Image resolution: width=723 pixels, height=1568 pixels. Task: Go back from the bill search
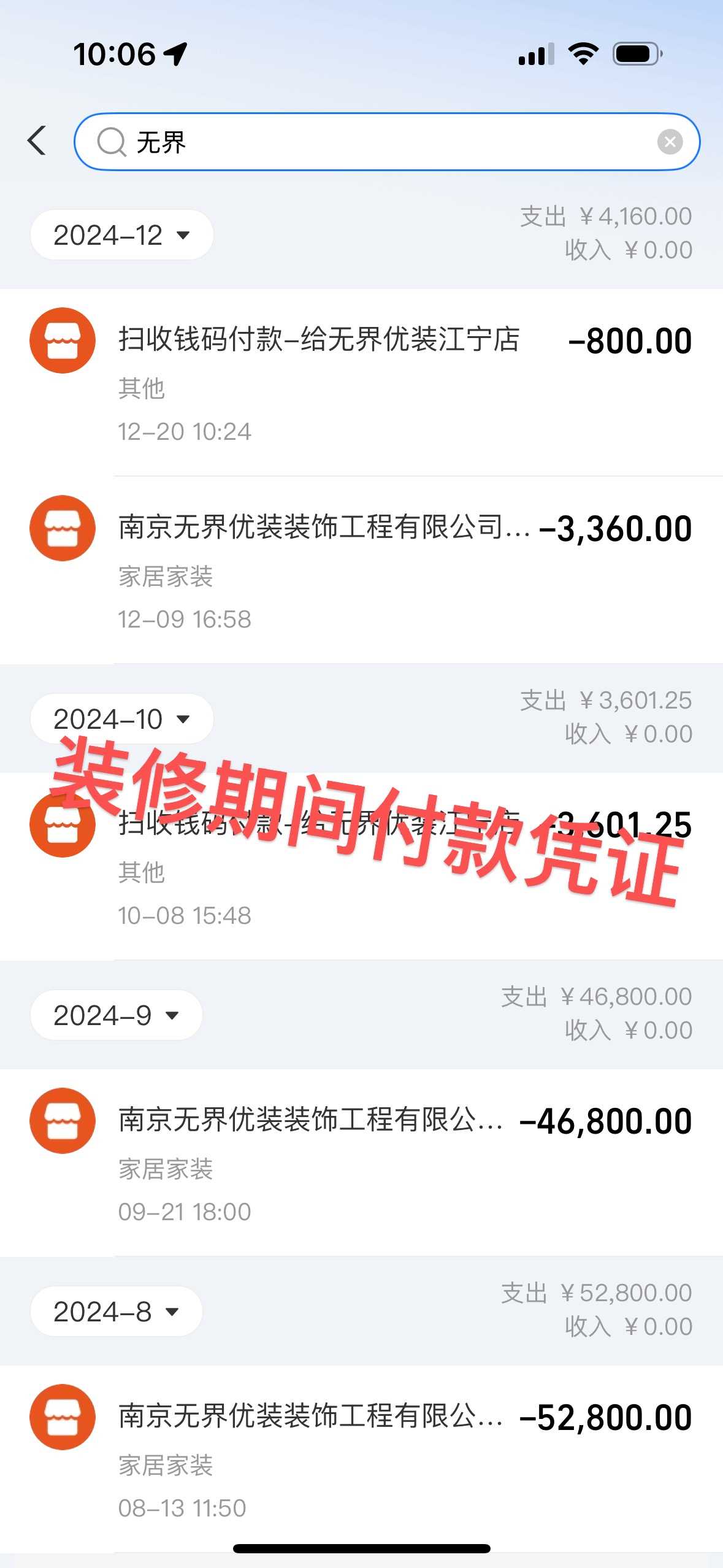coord(37,141)
